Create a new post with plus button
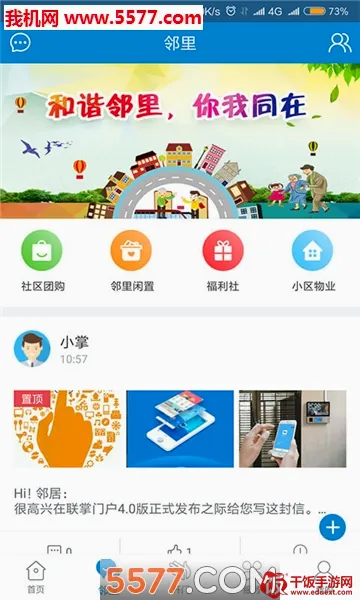360x600 pixels. click(x=332, y=527)
